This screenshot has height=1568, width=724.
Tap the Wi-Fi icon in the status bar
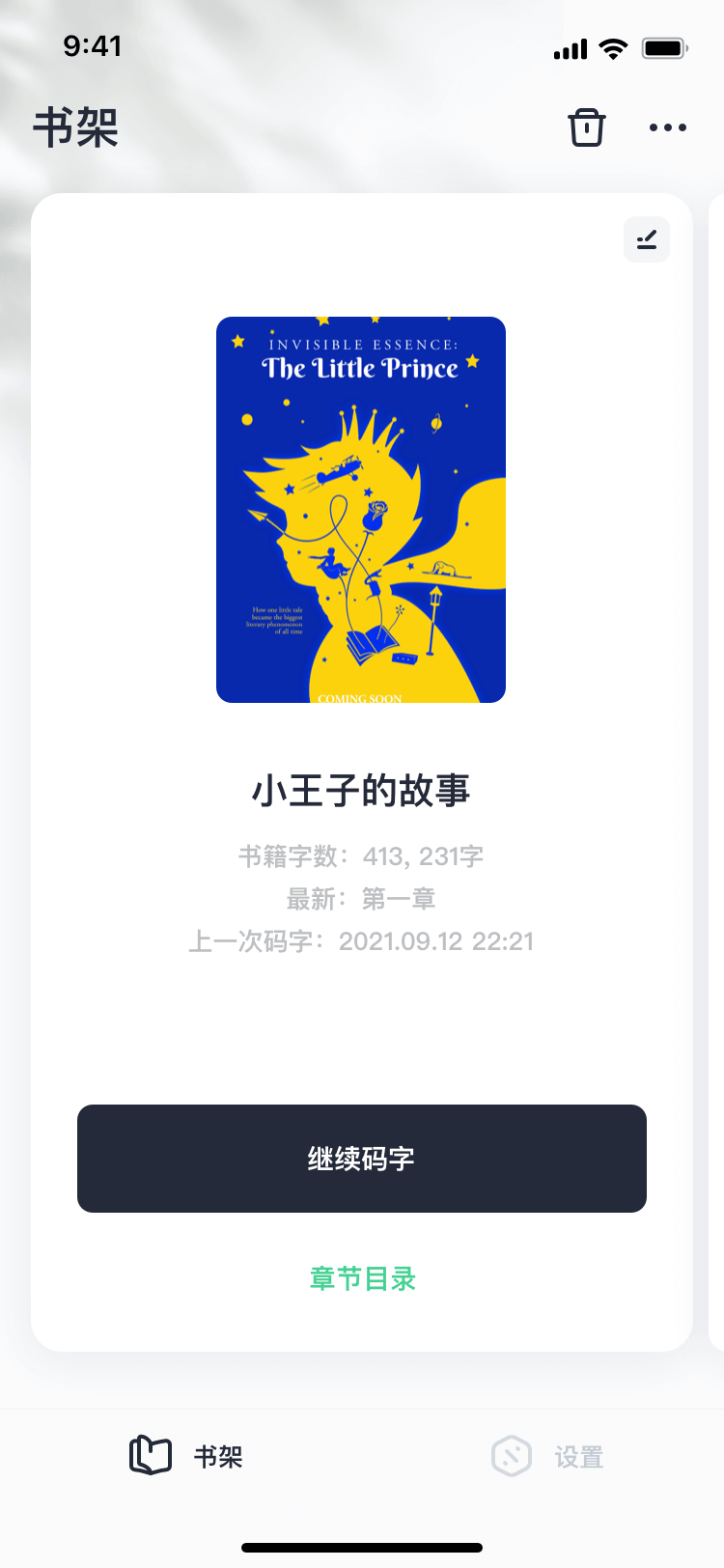609,48
